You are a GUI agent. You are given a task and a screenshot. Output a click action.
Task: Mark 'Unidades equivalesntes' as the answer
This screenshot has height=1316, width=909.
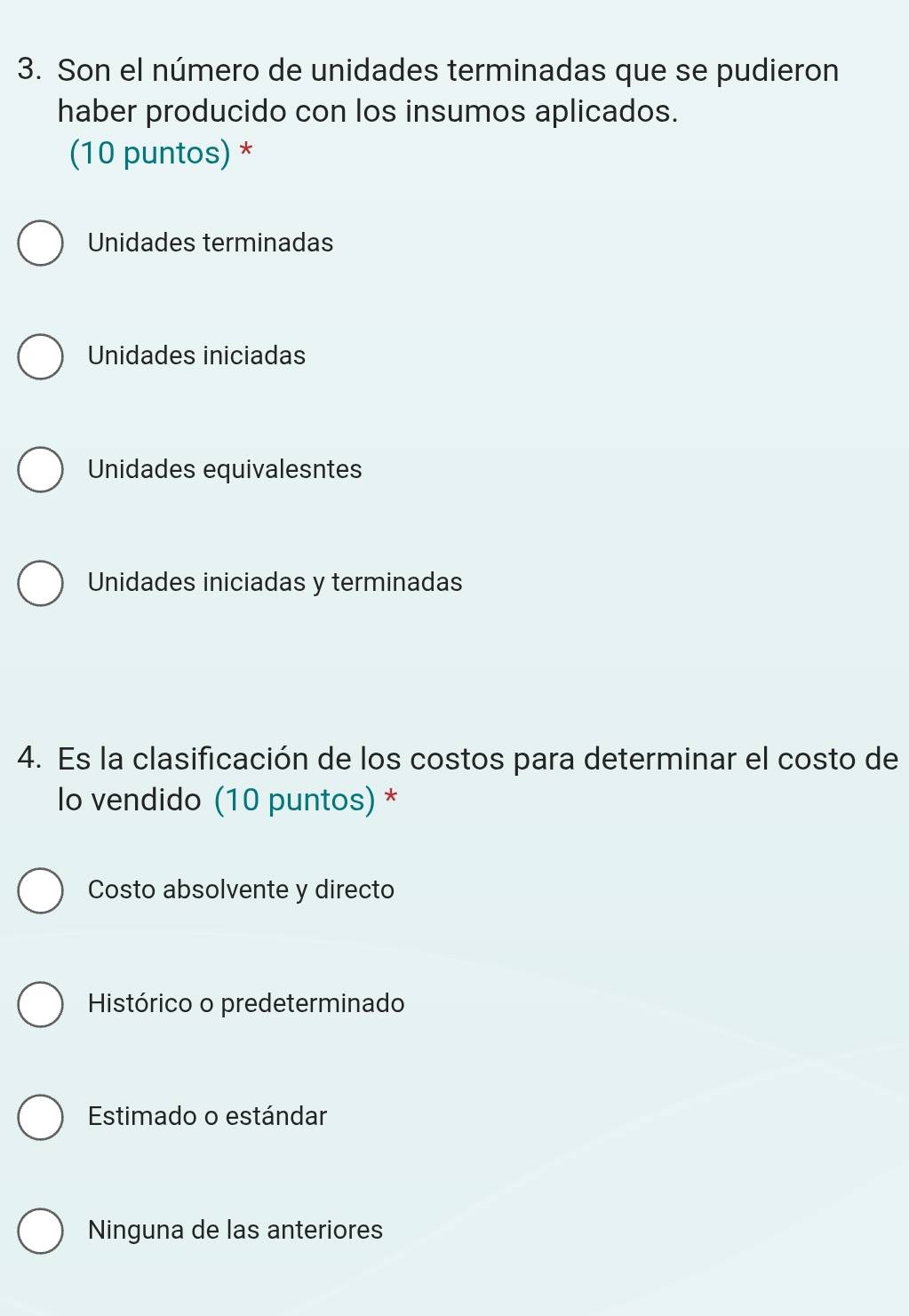(40, 470)
